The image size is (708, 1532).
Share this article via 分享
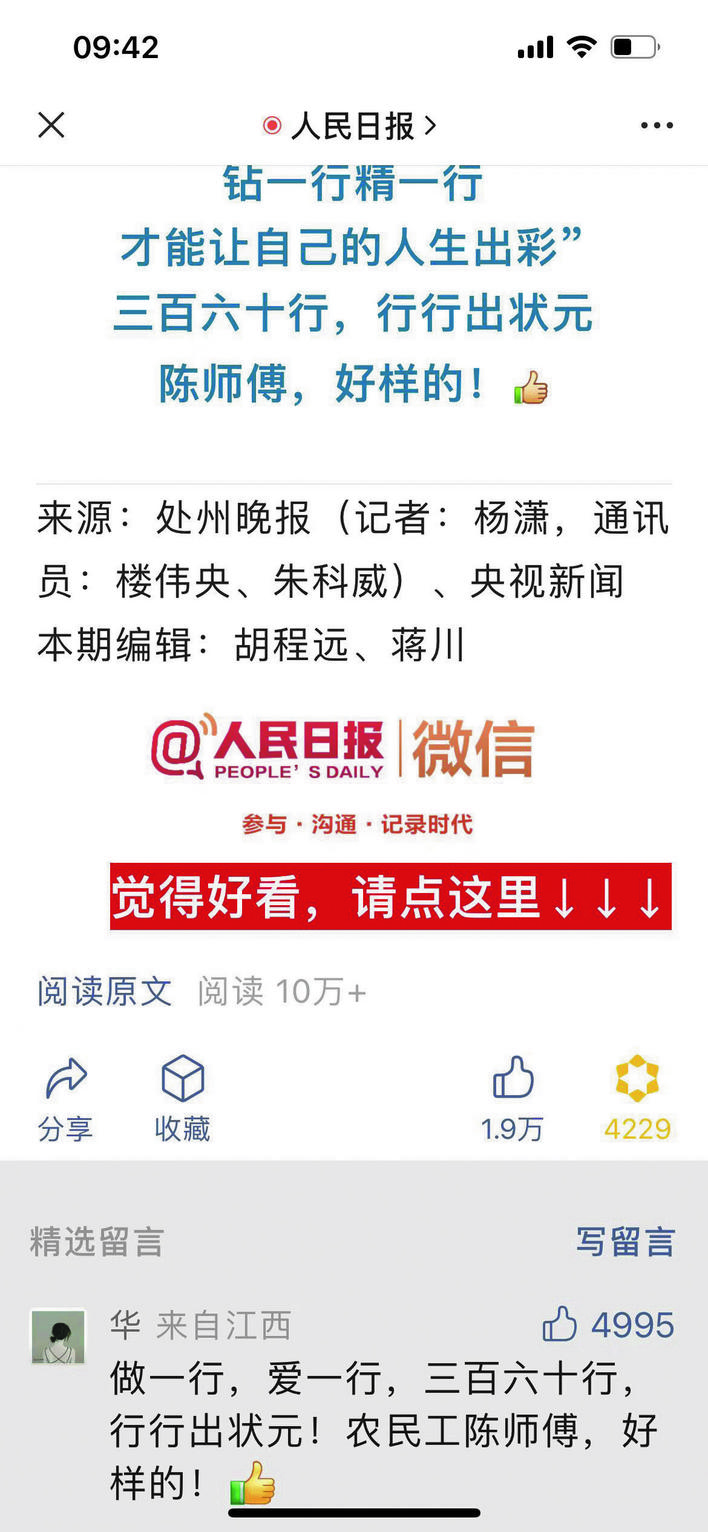point(66,1098)
